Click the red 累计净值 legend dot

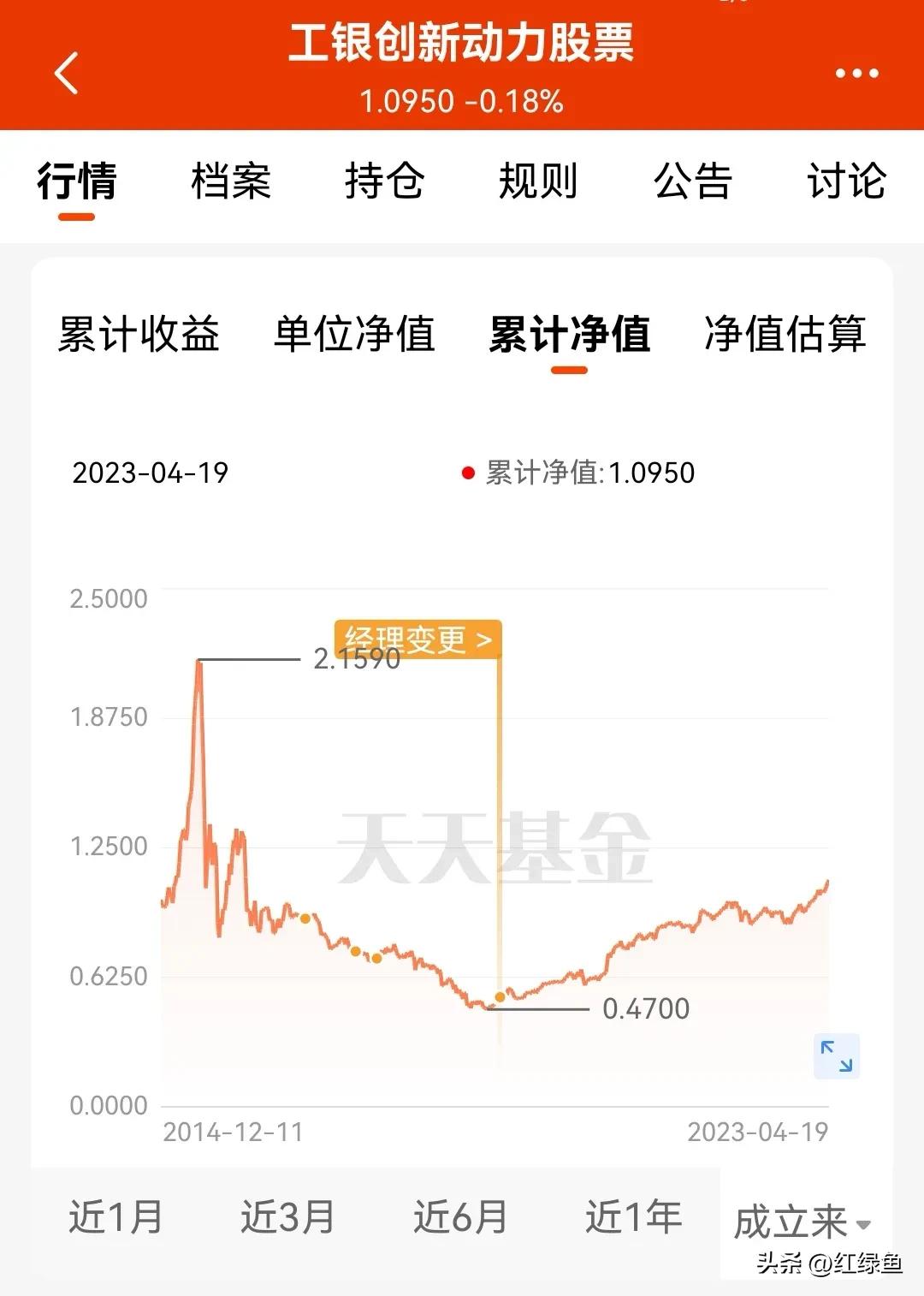(x=466, y=472)
